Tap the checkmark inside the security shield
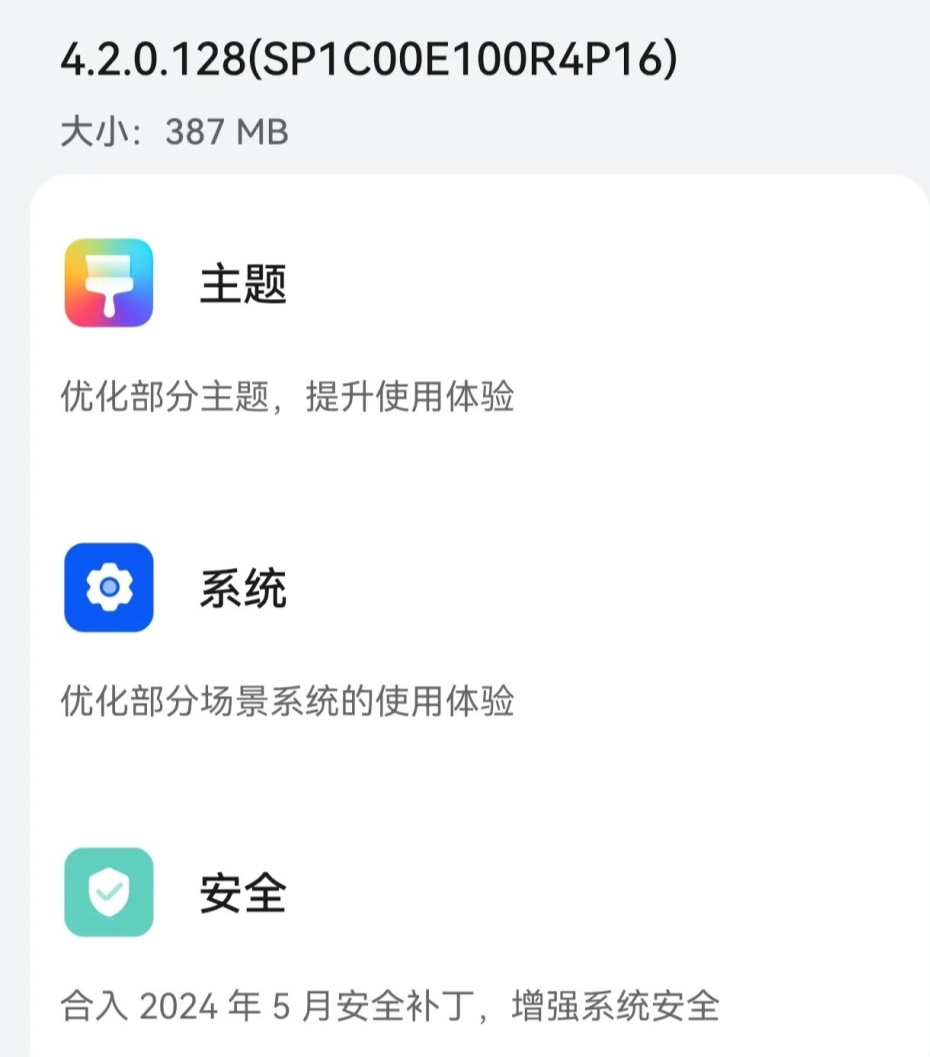This screenshot has height=1057, width=930. 108,893
